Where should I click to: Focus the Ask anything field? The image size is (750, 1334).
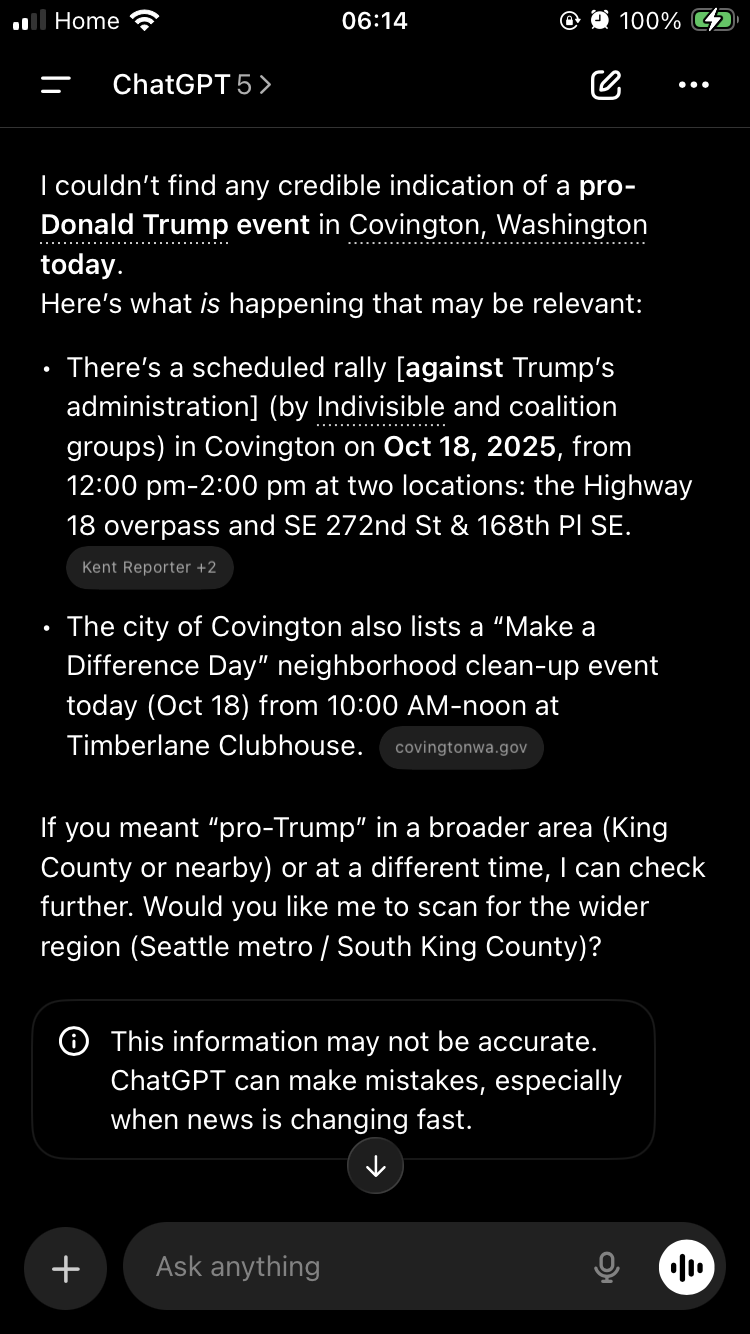(x=360, y=1267)
